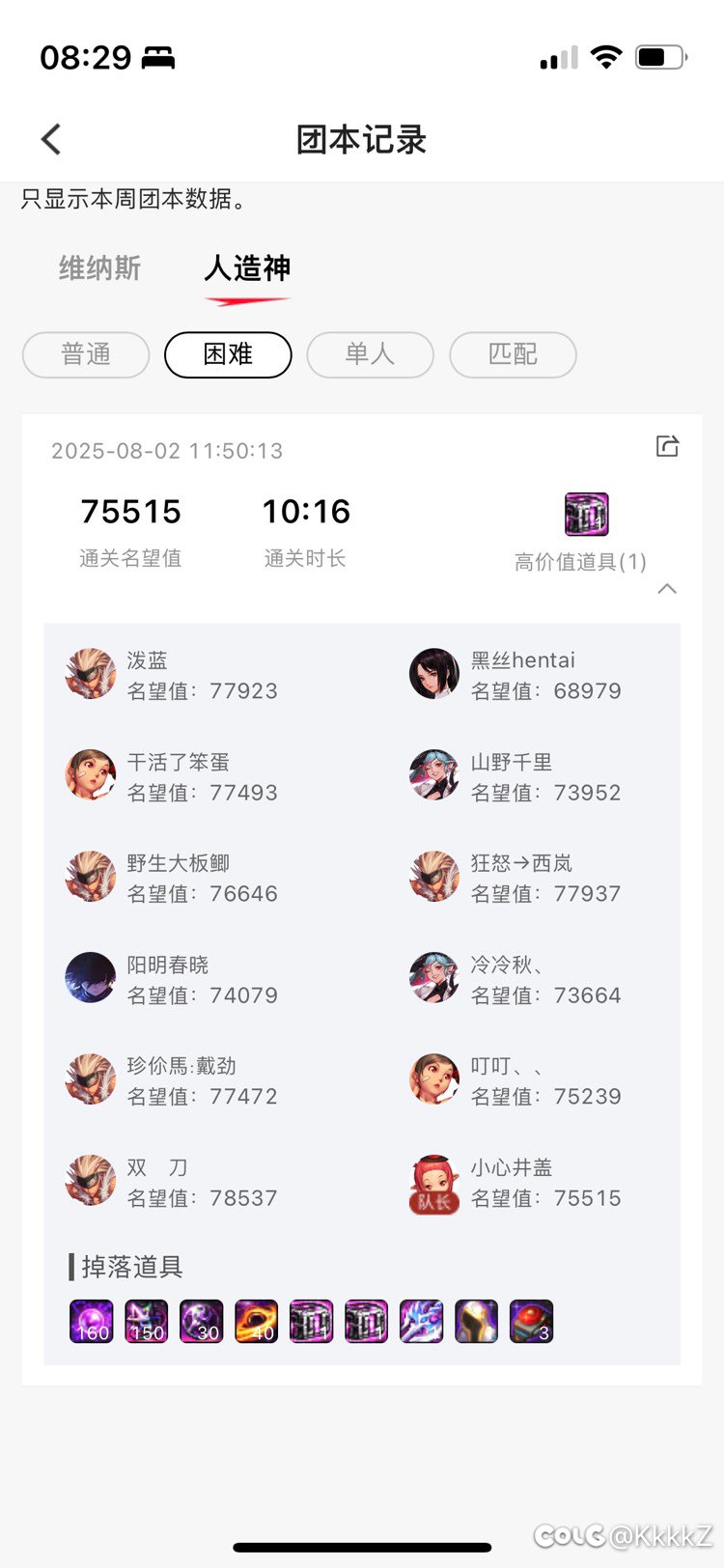This screenshot has width=724, height=1568.
Task: Go back from the 团本记录 page
Action: (51, 139)
